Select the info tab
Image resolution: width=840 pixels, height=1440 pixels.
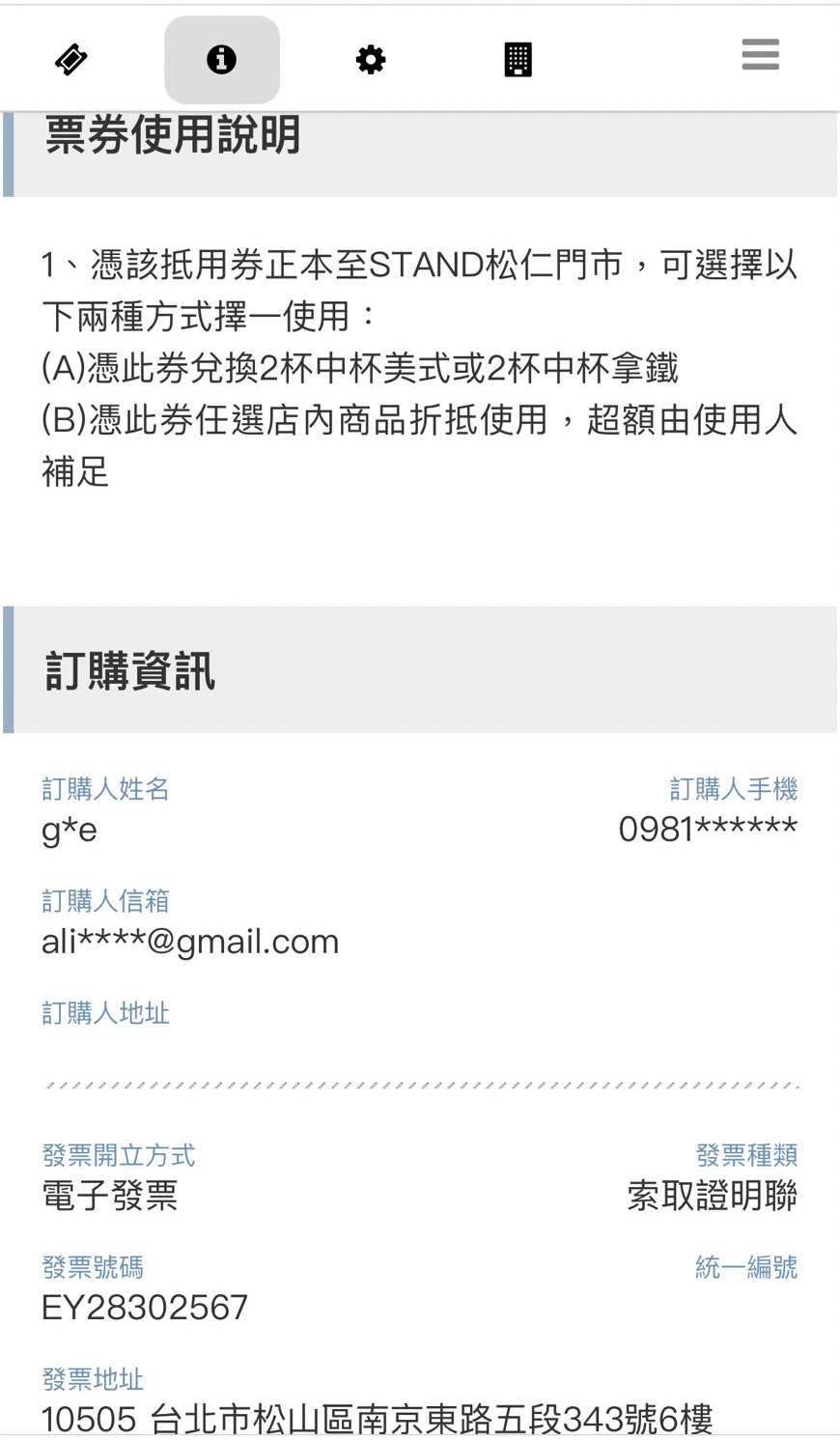pyautogui.click(x=221, y=60)
